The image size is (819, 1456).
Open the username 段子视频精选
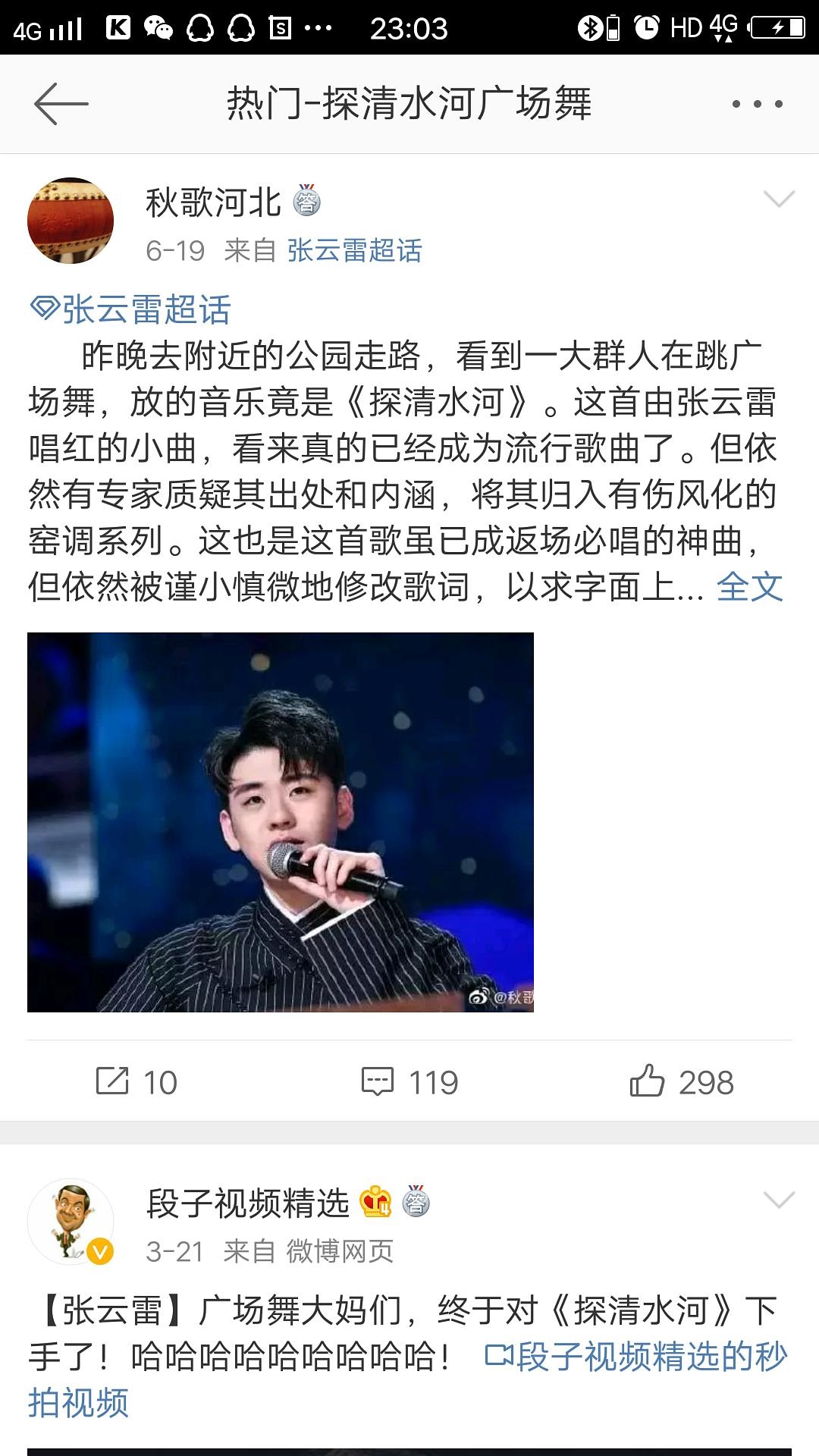(x=247, y=1203)
